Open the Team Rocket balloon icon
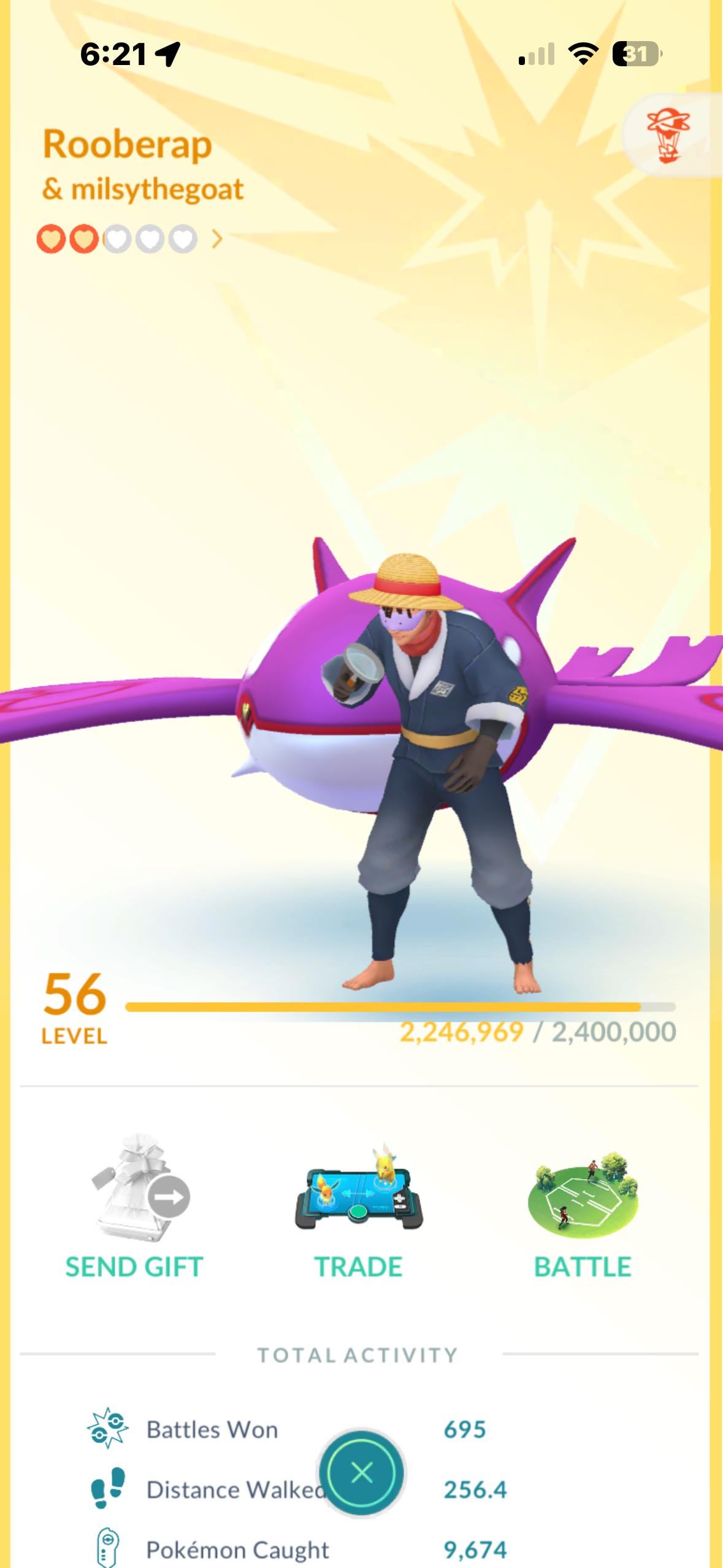Image resolution: width=723 pixels, height=1568 pixels. (x=668, y=135)
